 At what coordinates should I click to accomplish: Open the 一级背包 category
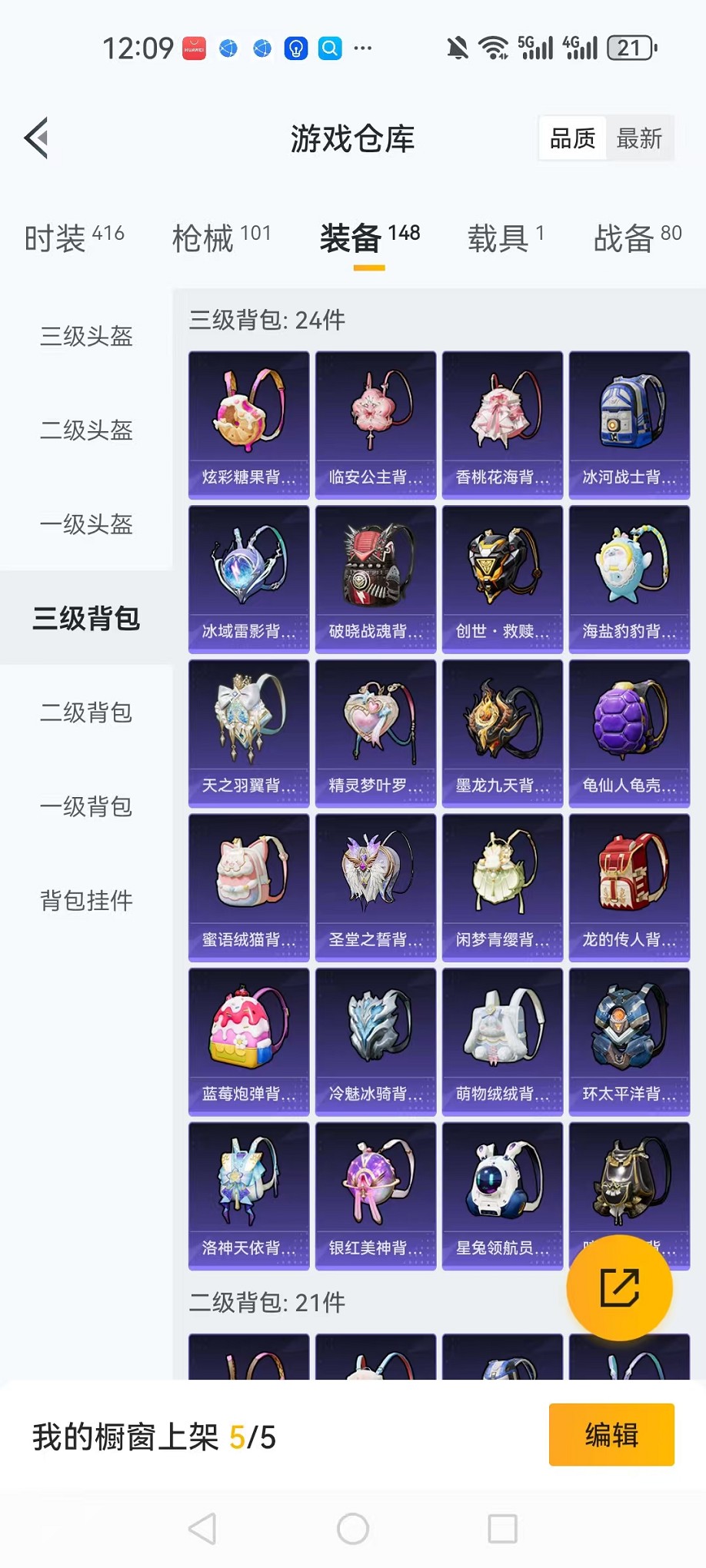[86, 807]
